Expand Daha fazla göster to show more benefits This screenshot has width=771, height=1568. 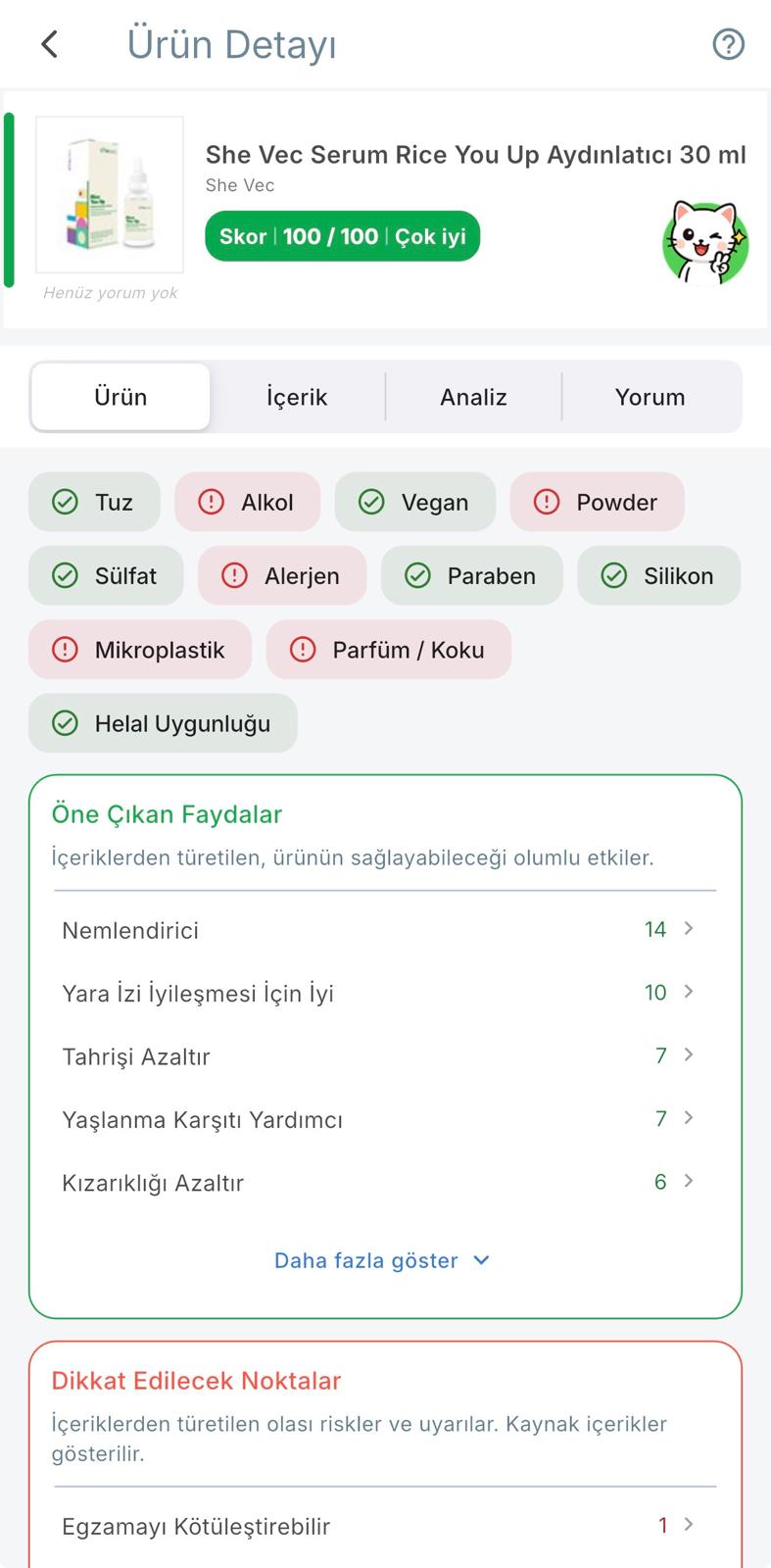coord(382,1260)
